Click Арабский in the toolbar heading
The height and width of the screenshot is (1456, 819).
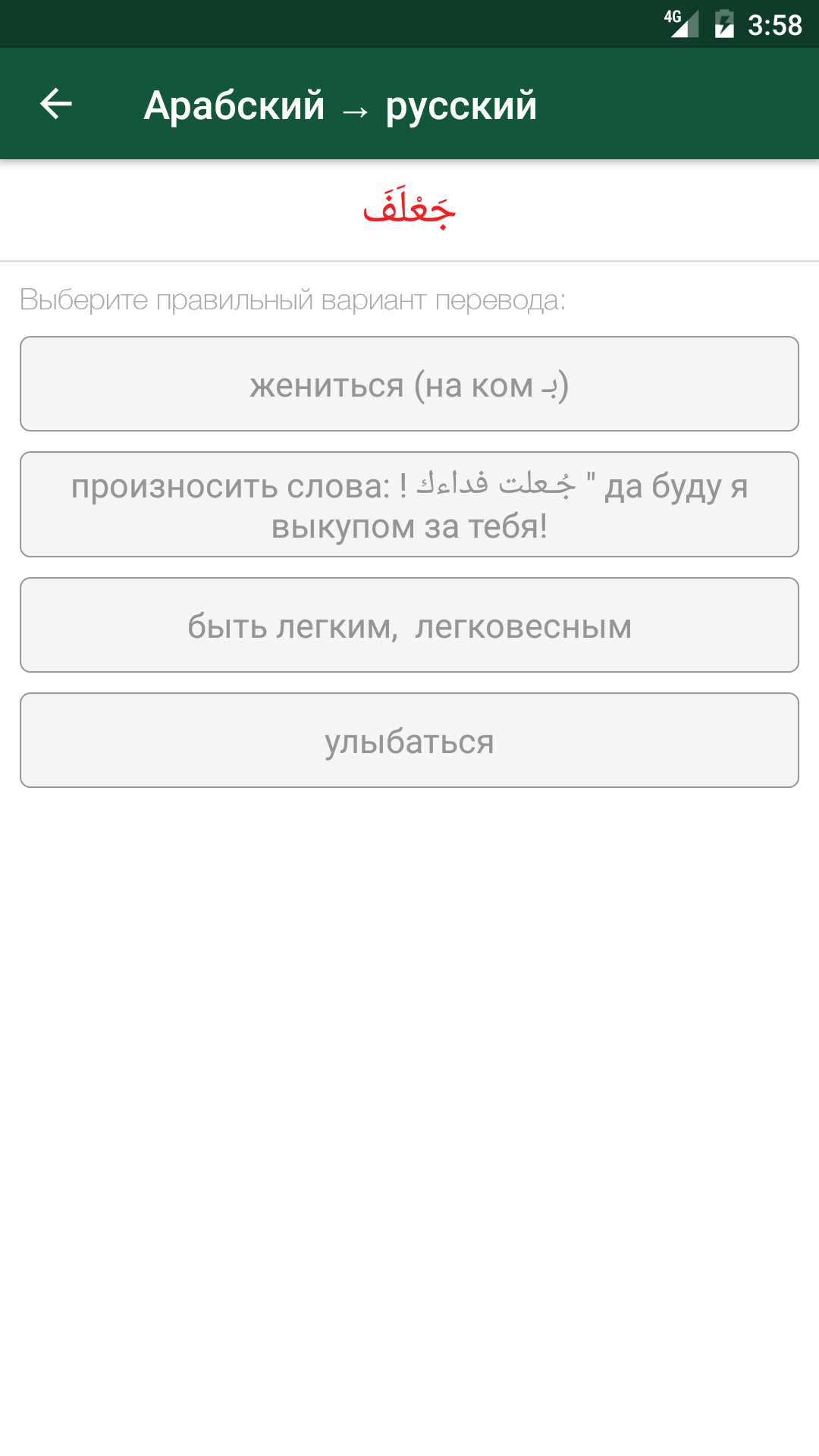(x=235, y=104)
